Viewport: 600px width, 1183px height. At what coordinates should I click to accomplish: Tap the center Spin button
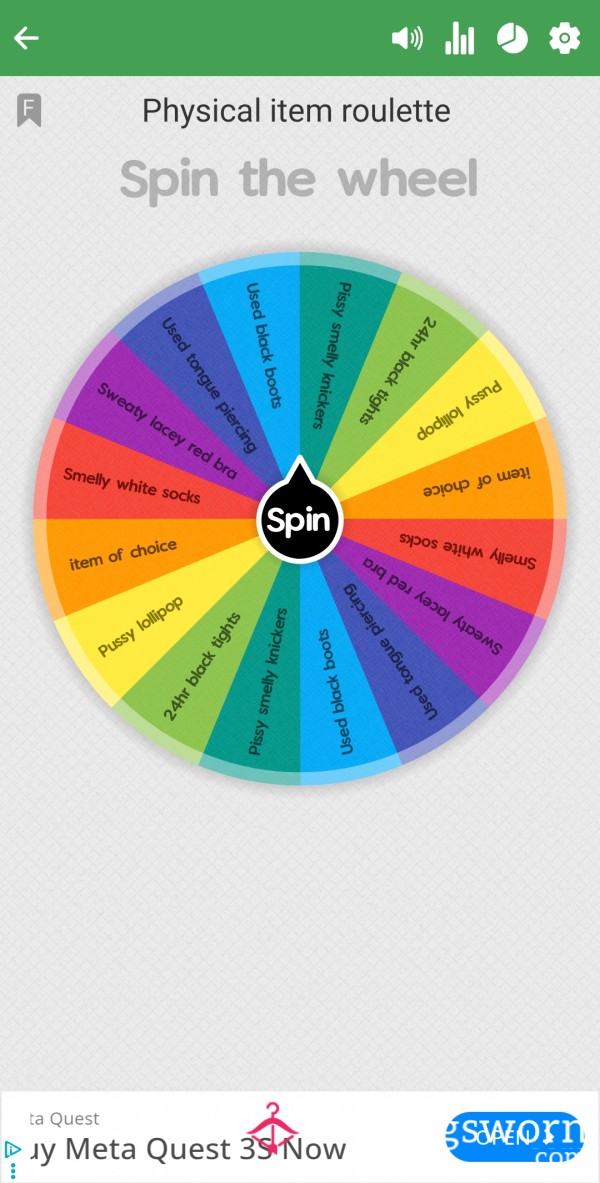click(300, 519)
